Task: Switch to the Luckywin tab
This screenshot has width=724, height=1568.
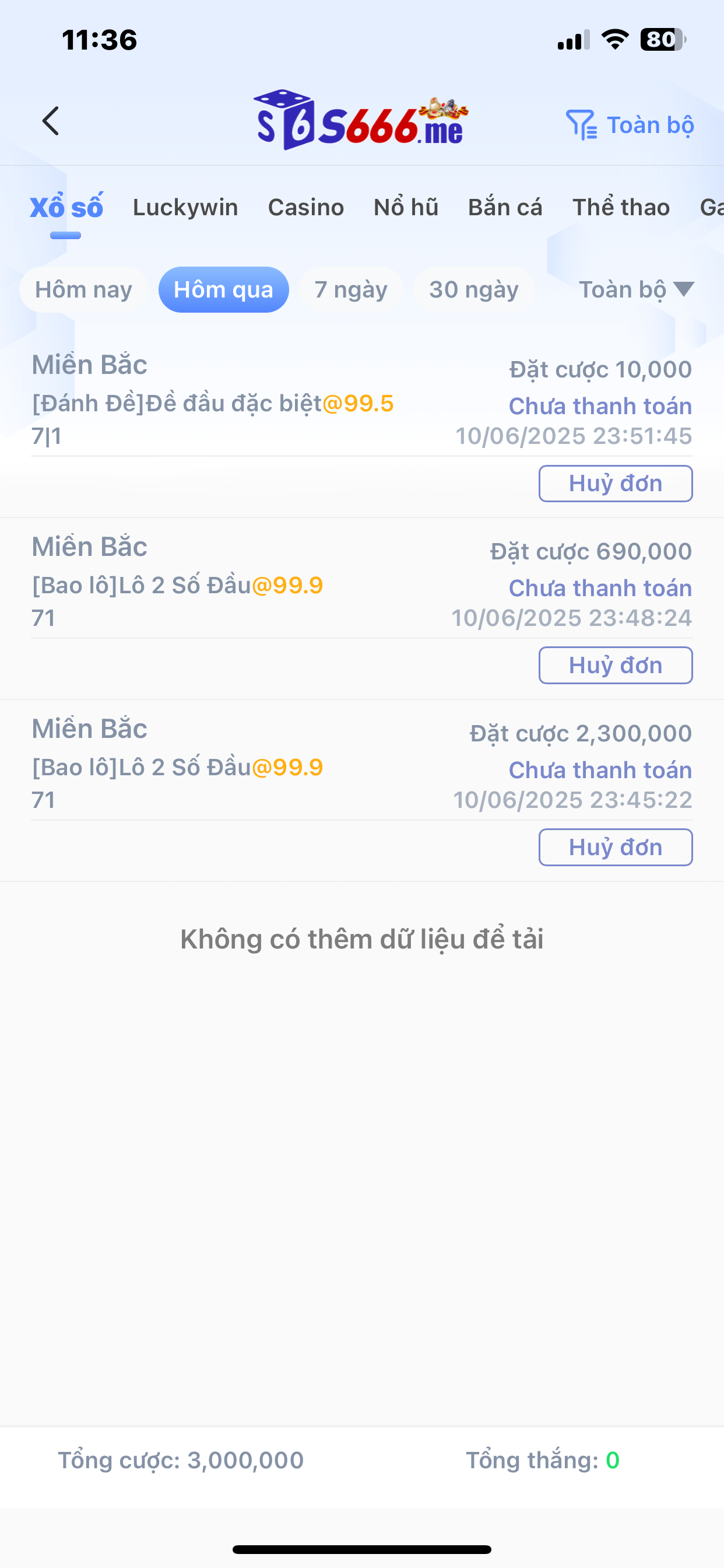Action: point(185,208)
